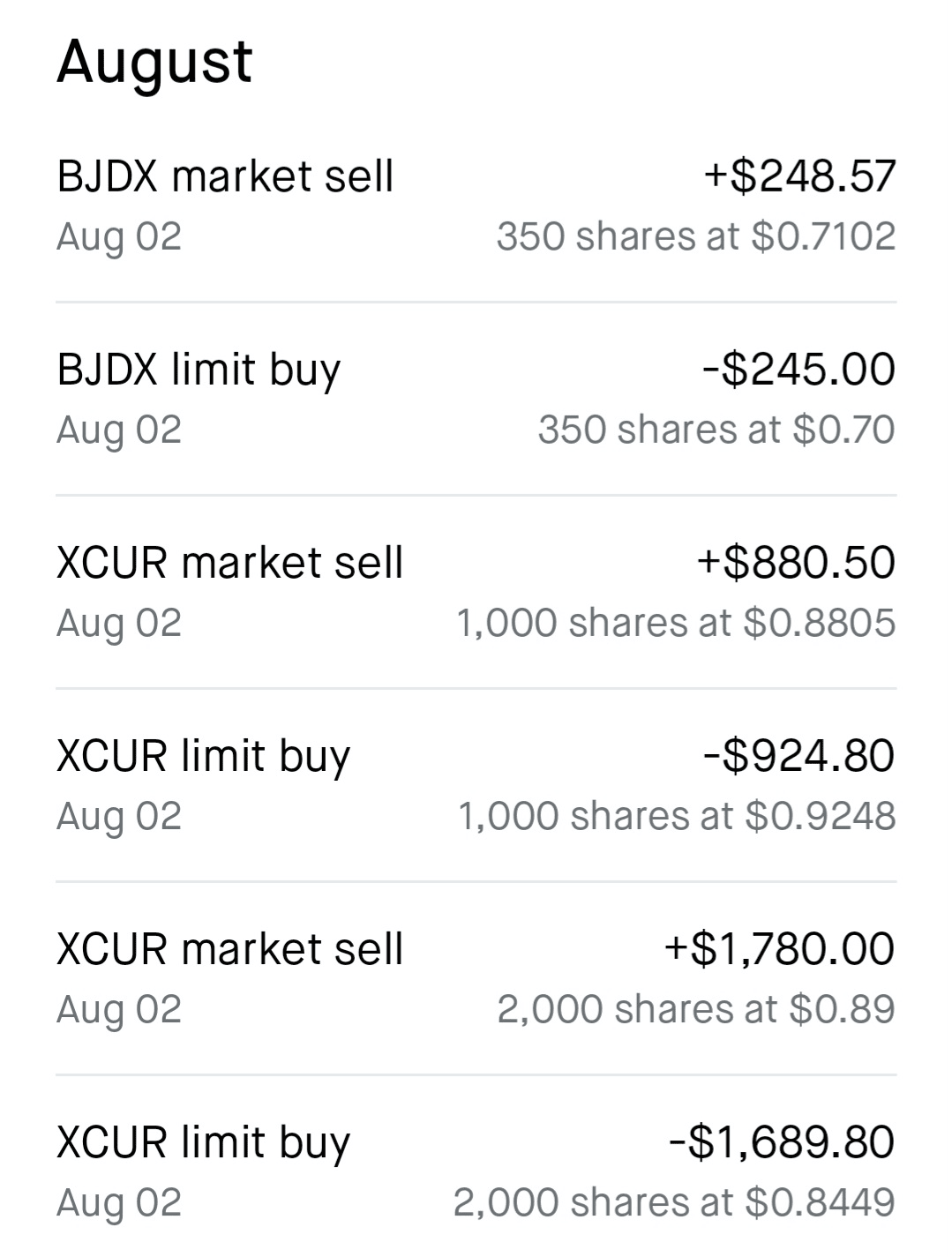Tap the XCUR limit buy of -$1,689.80
The height and width of the screenshot is (1257, 952).
coord(476,1171)
